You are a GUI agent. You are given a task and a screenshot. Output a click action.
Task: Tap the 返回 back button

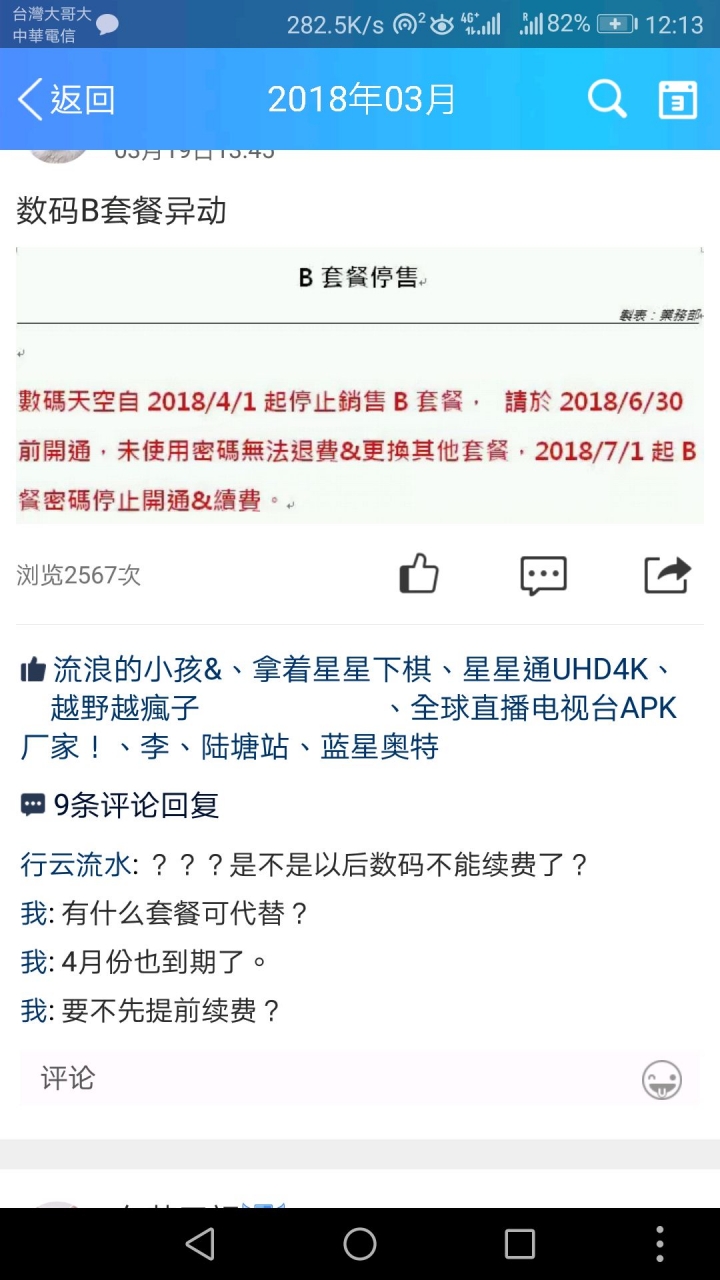pyautogui.click(x=66, y=100)
